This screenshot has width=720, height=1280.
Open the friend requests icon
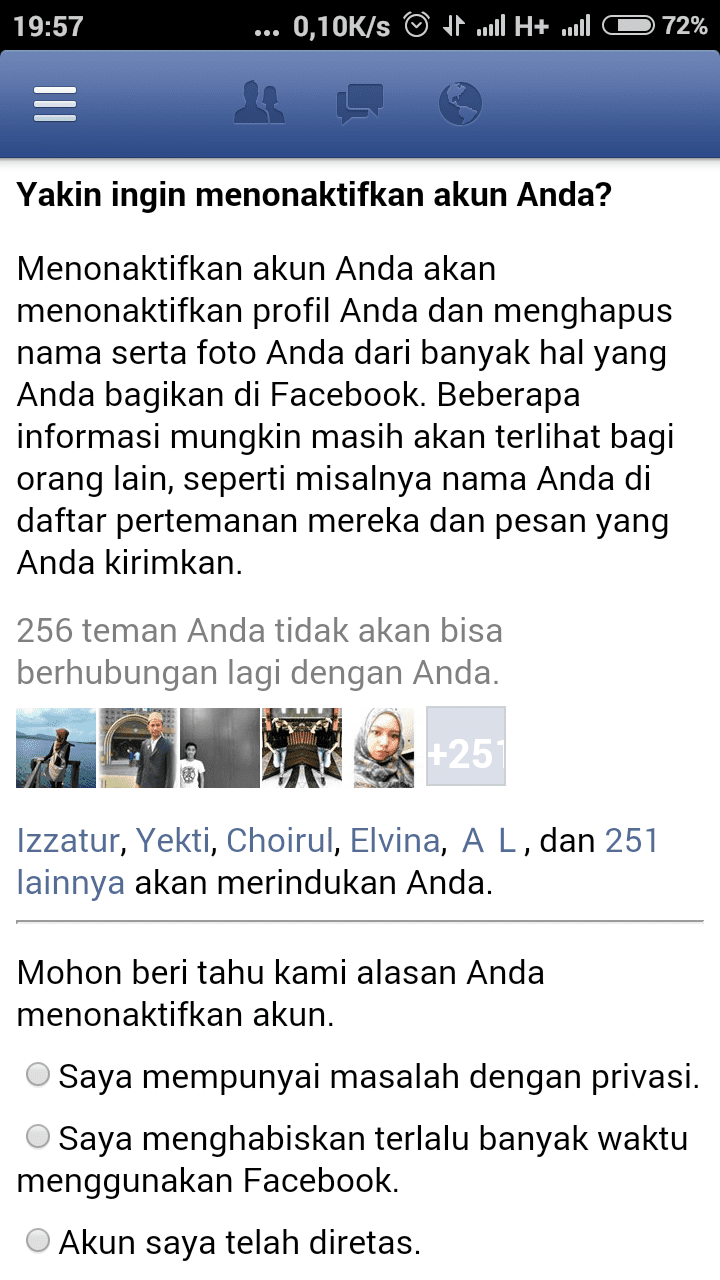pos(259,103)
